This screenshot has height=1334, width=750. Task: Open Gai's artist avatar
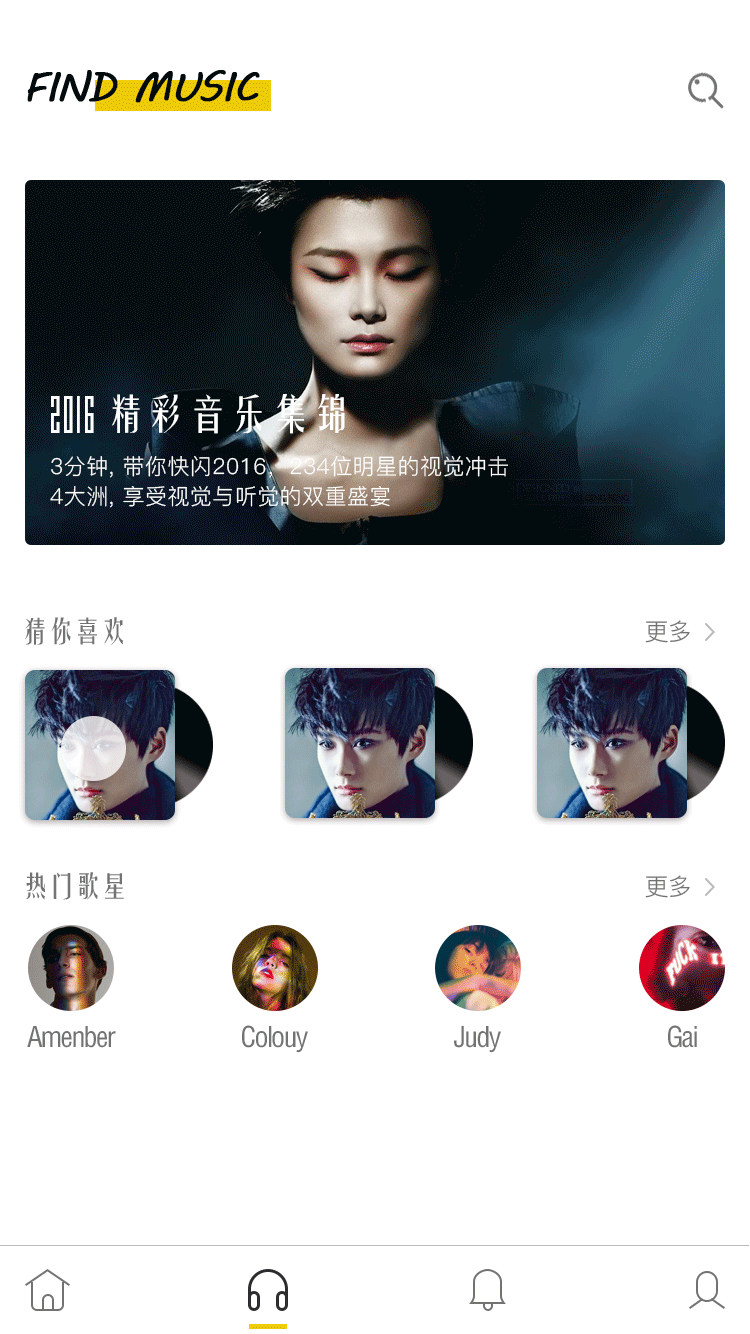click(681, 968)
